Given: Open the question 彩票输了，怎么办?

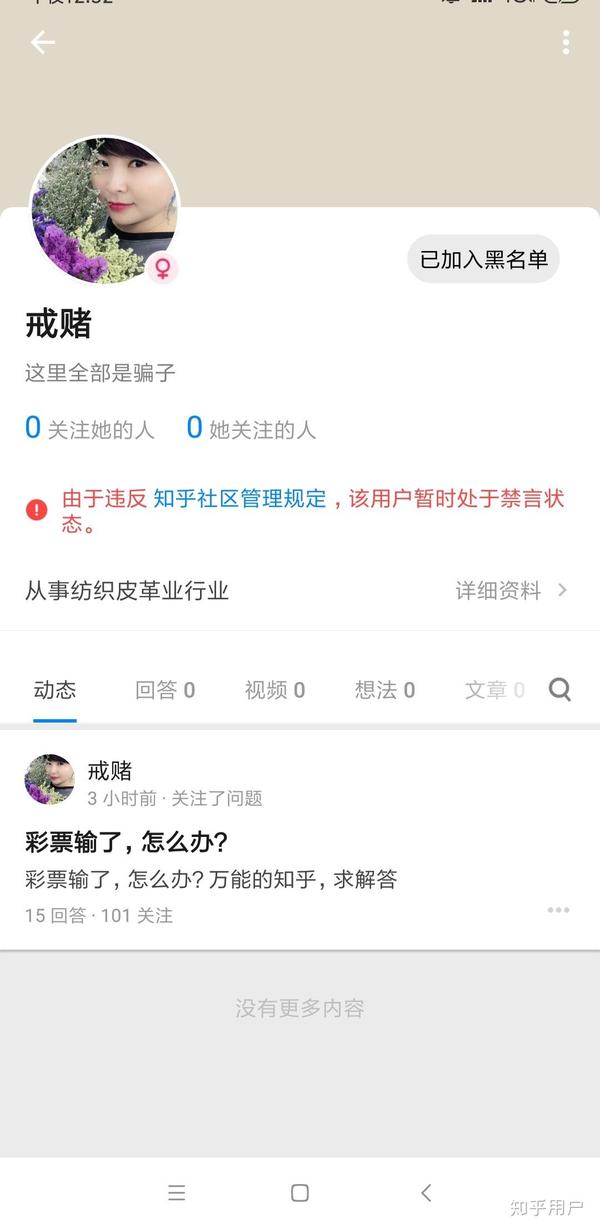Looking at the screenshot, I should [x=127, y=842].
